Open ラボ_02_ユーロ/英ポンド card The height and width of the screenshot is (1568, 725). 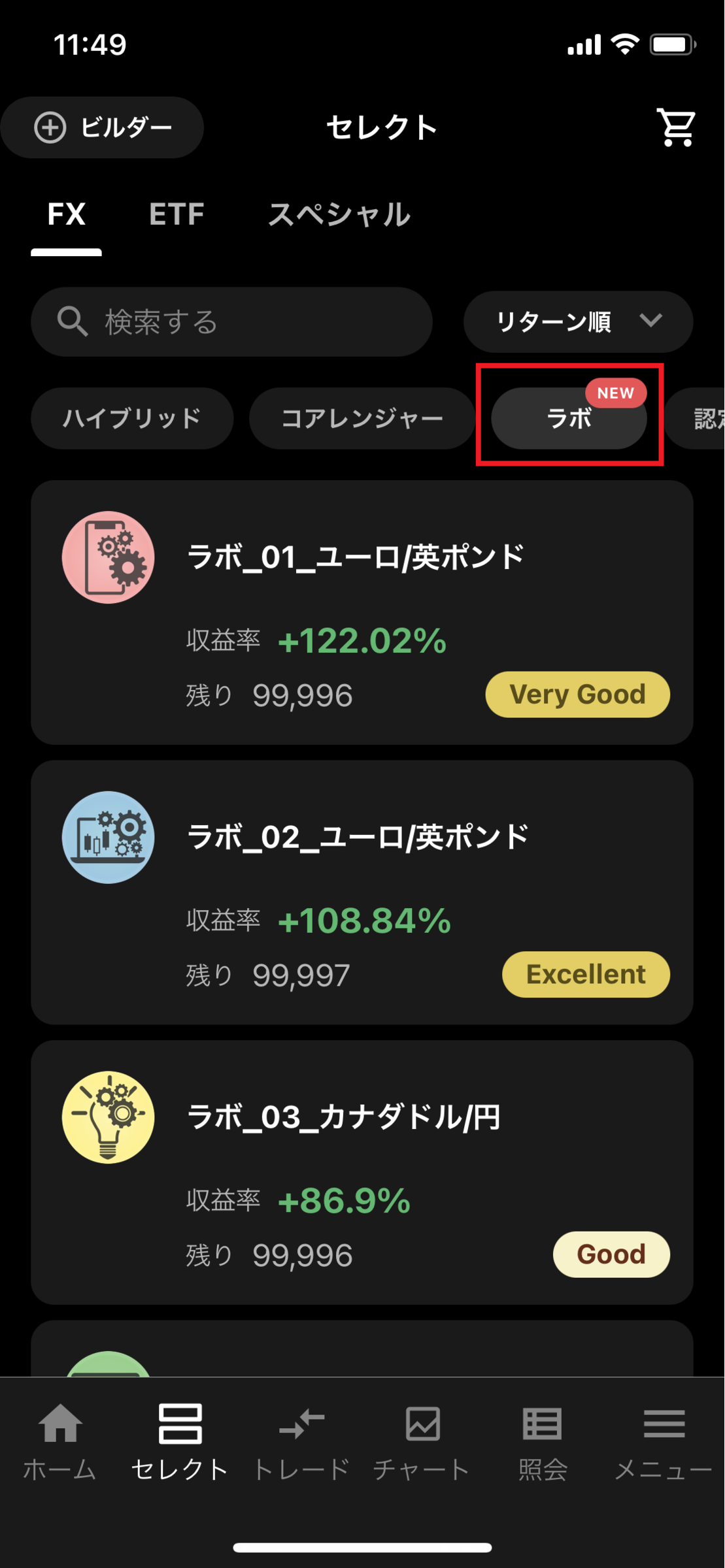[362, 892]
